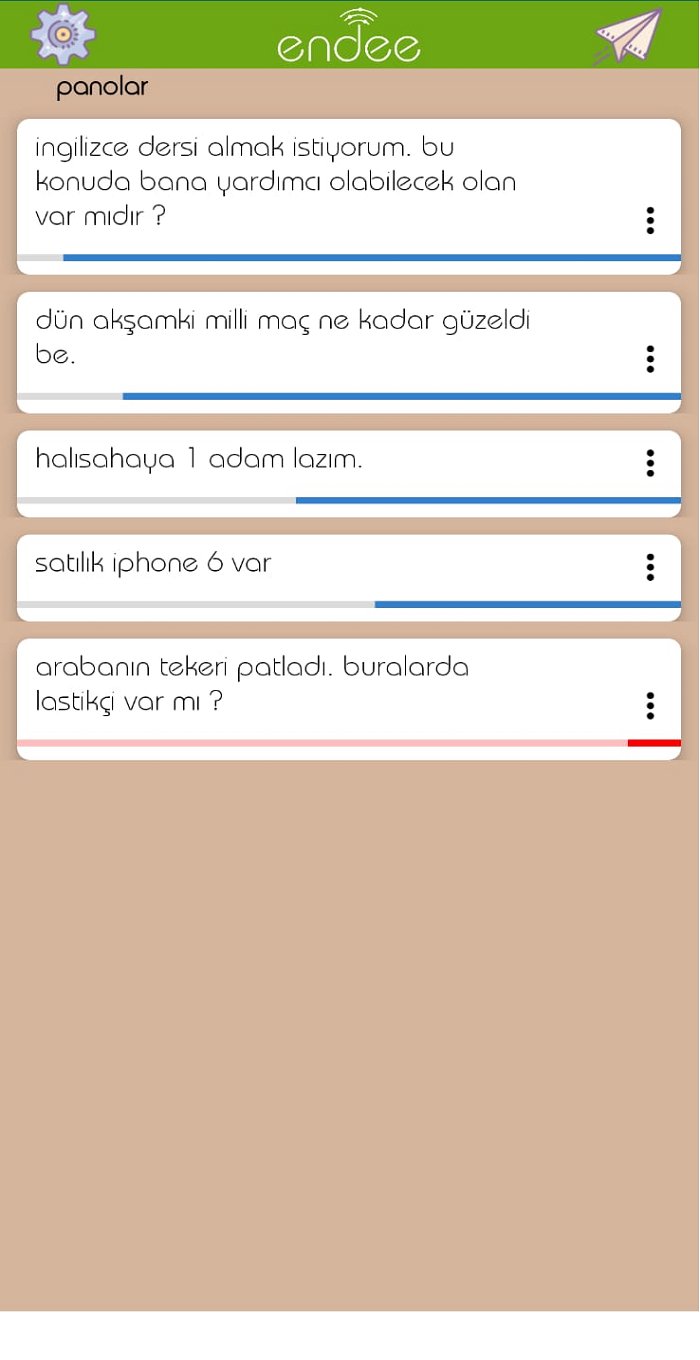The image size is (700, 1360).
Task: Open the overflow menu for 'satılık iphone 6'
Action: coord(650,567)
